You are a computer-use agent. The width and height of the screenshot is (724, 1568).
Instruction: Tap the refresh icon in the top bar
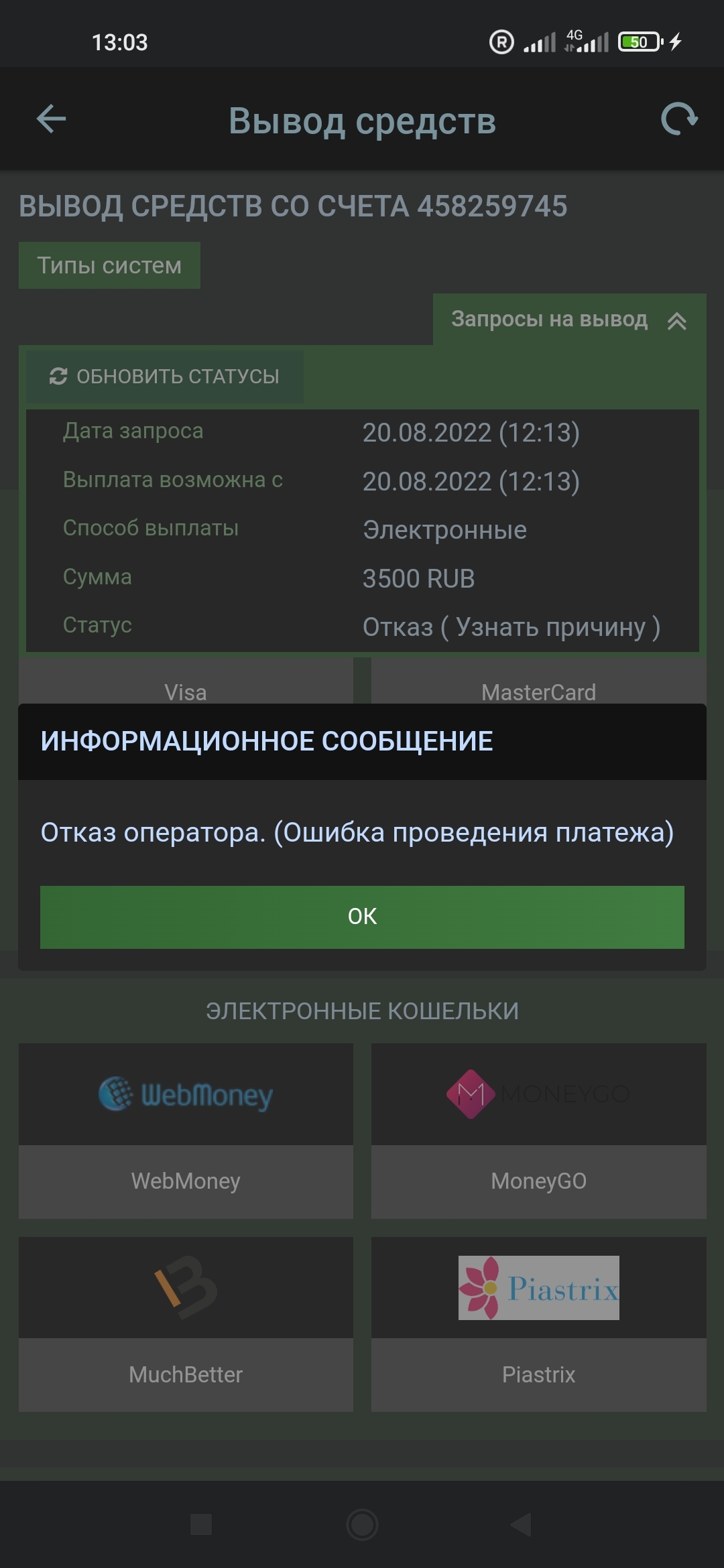pos(678,120)
